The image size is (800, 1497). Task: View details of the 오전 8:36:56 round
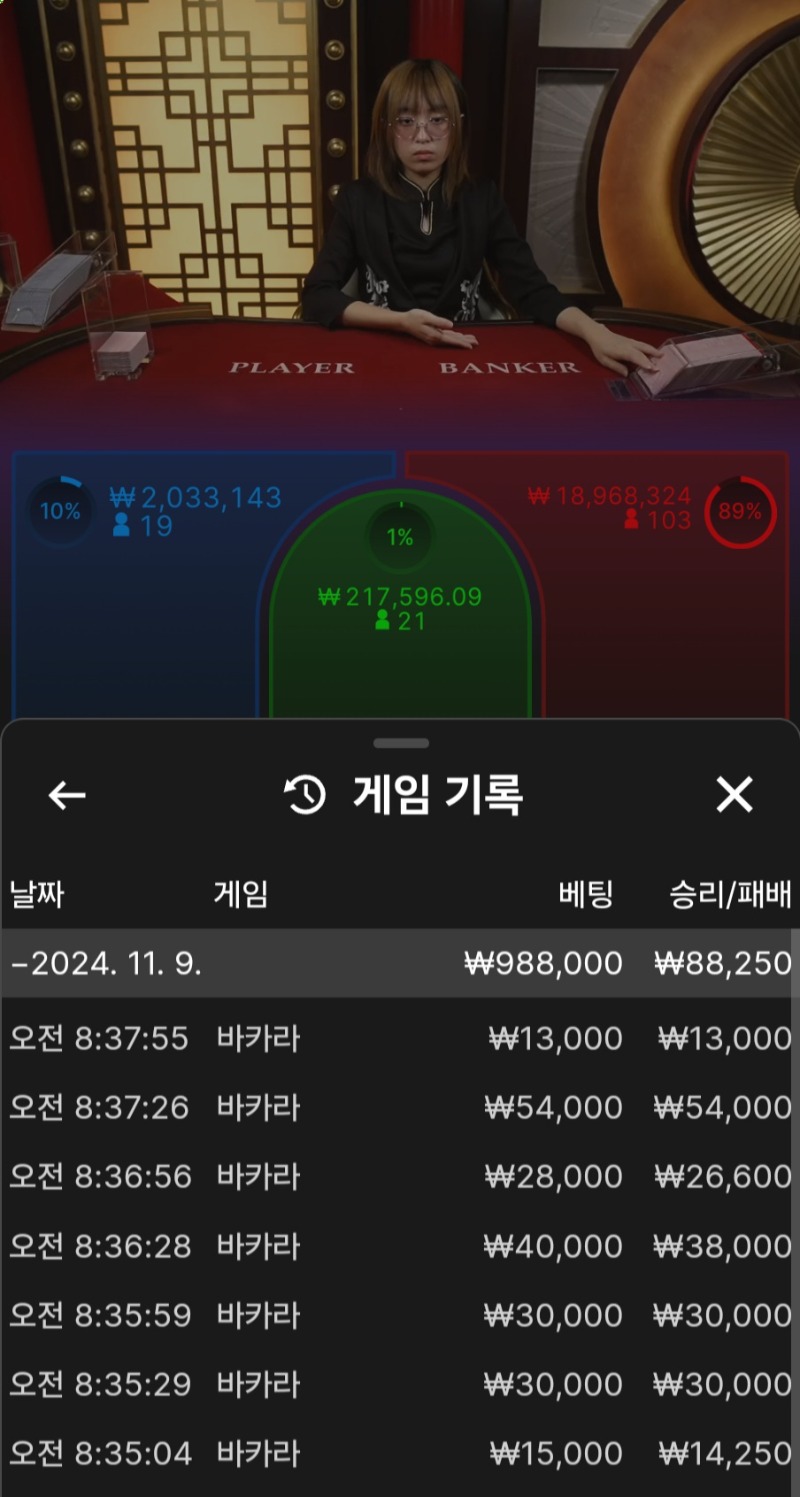(400, 1177)
